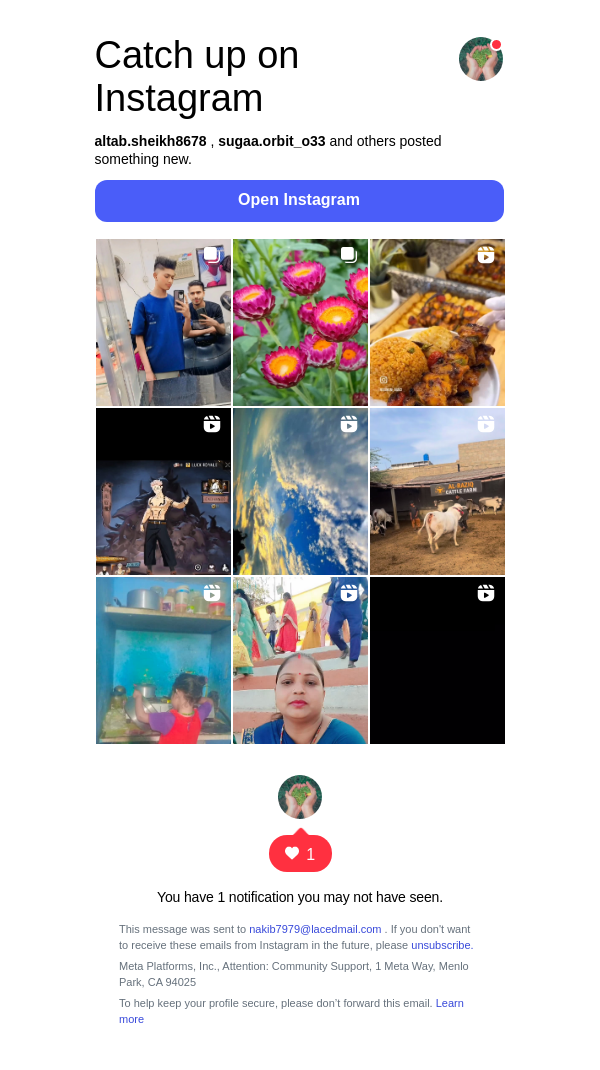Open the nakib7979@lacedmail.com email link
This screenshot has width=600, height=1070.
315,929
